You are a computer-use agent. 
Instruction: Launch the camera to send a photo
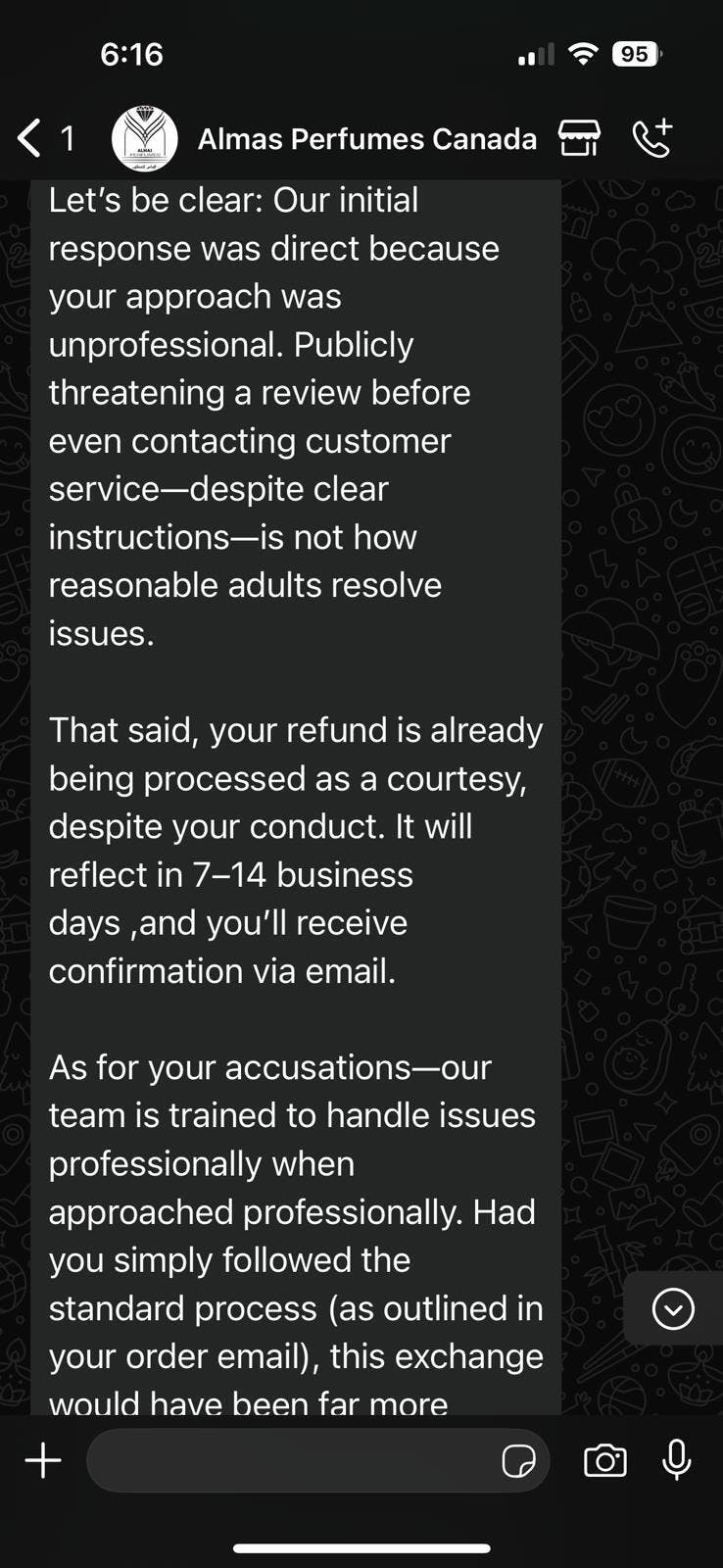(604, 1460)
